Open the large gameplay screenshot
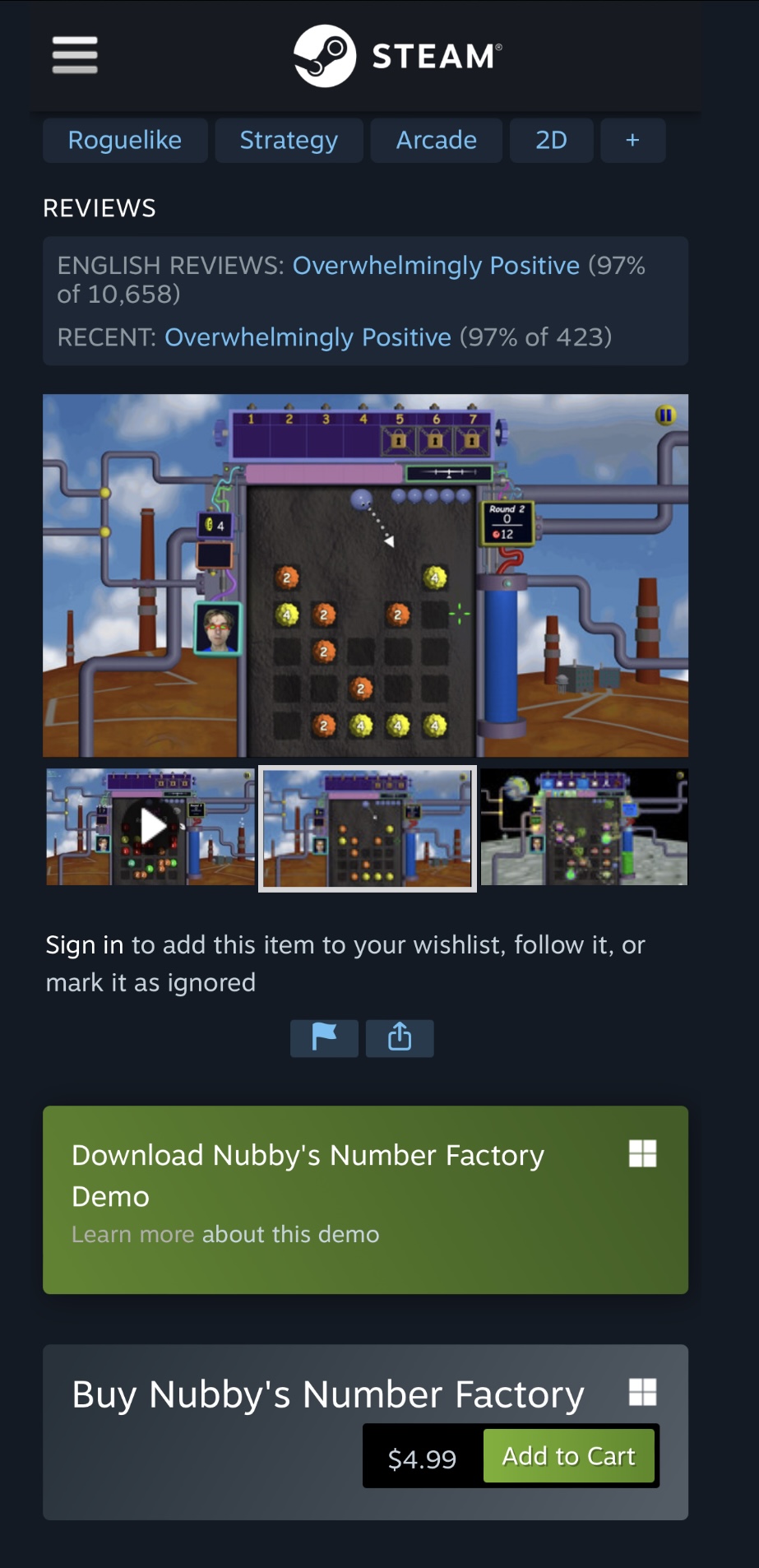Screen dimensions: 759x1568 click(x=365, y=575)
